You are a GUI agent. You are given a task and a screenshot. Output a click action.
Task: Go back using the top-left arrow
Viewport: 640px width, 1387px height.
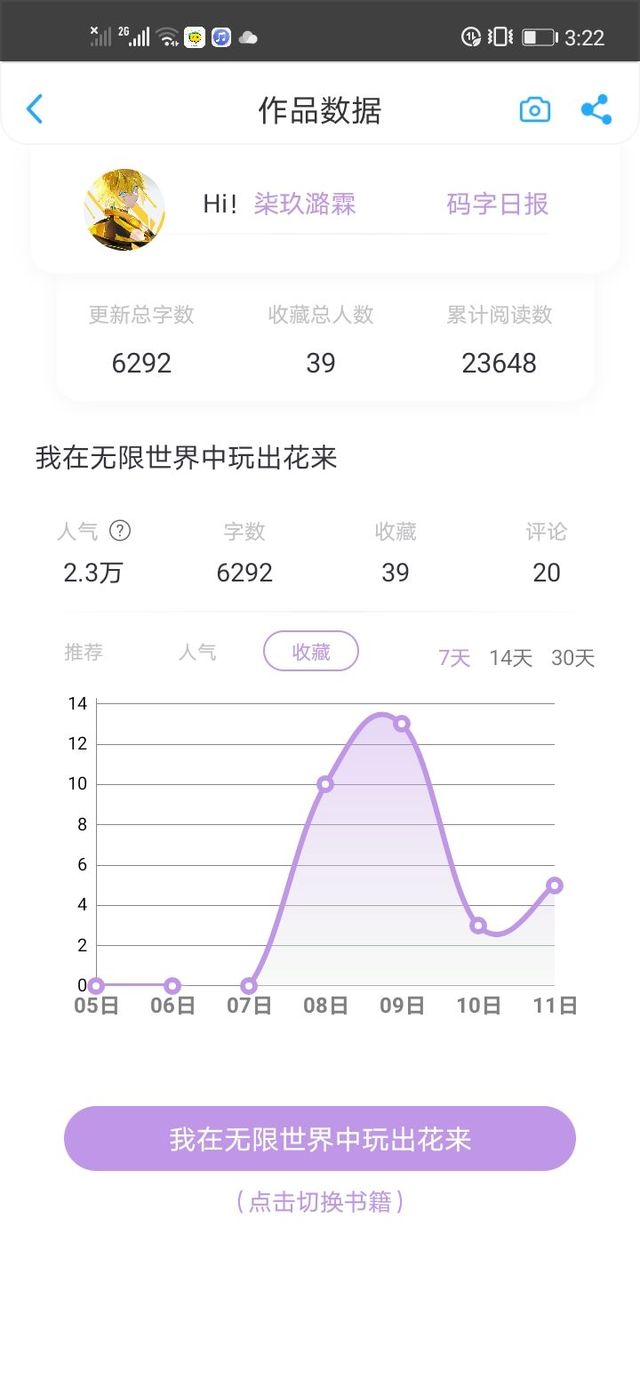click(35, 109)
